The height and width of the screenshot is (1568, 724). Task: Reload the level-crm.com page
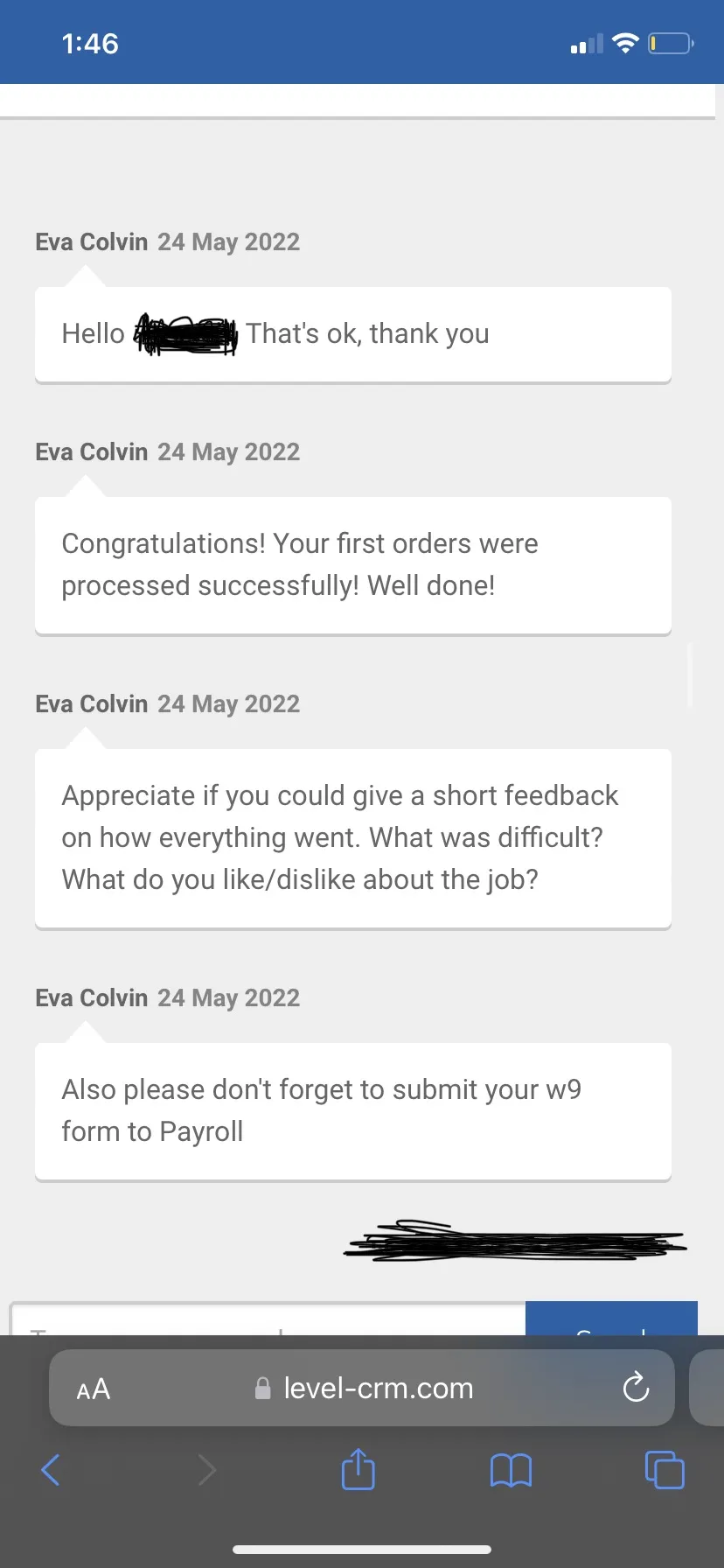636,1387
